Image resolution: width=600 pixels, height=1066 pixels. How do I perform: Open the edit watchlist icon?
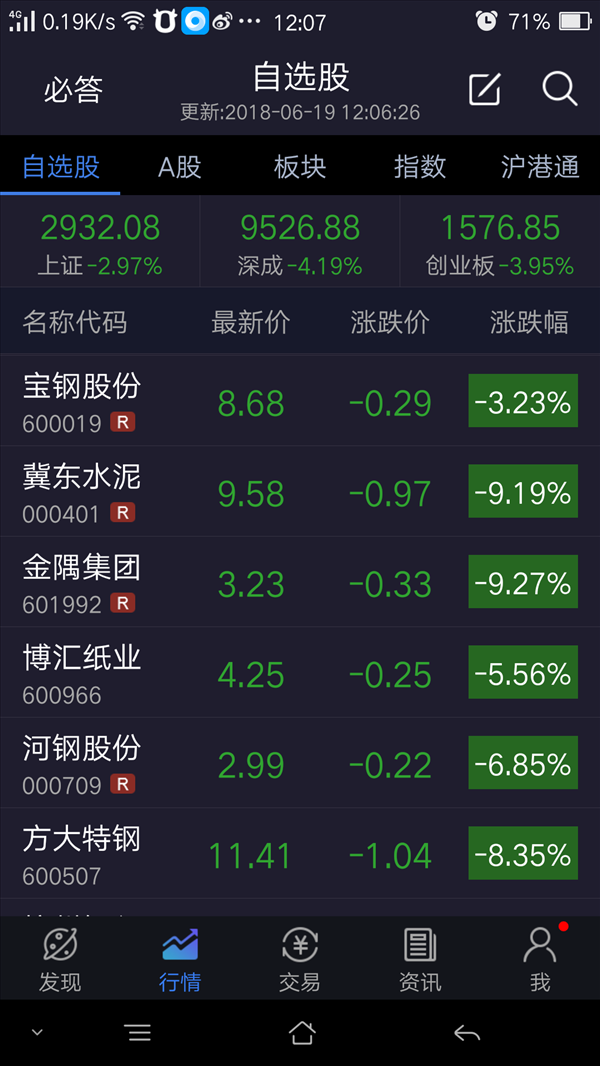click(x=485, y=89)
